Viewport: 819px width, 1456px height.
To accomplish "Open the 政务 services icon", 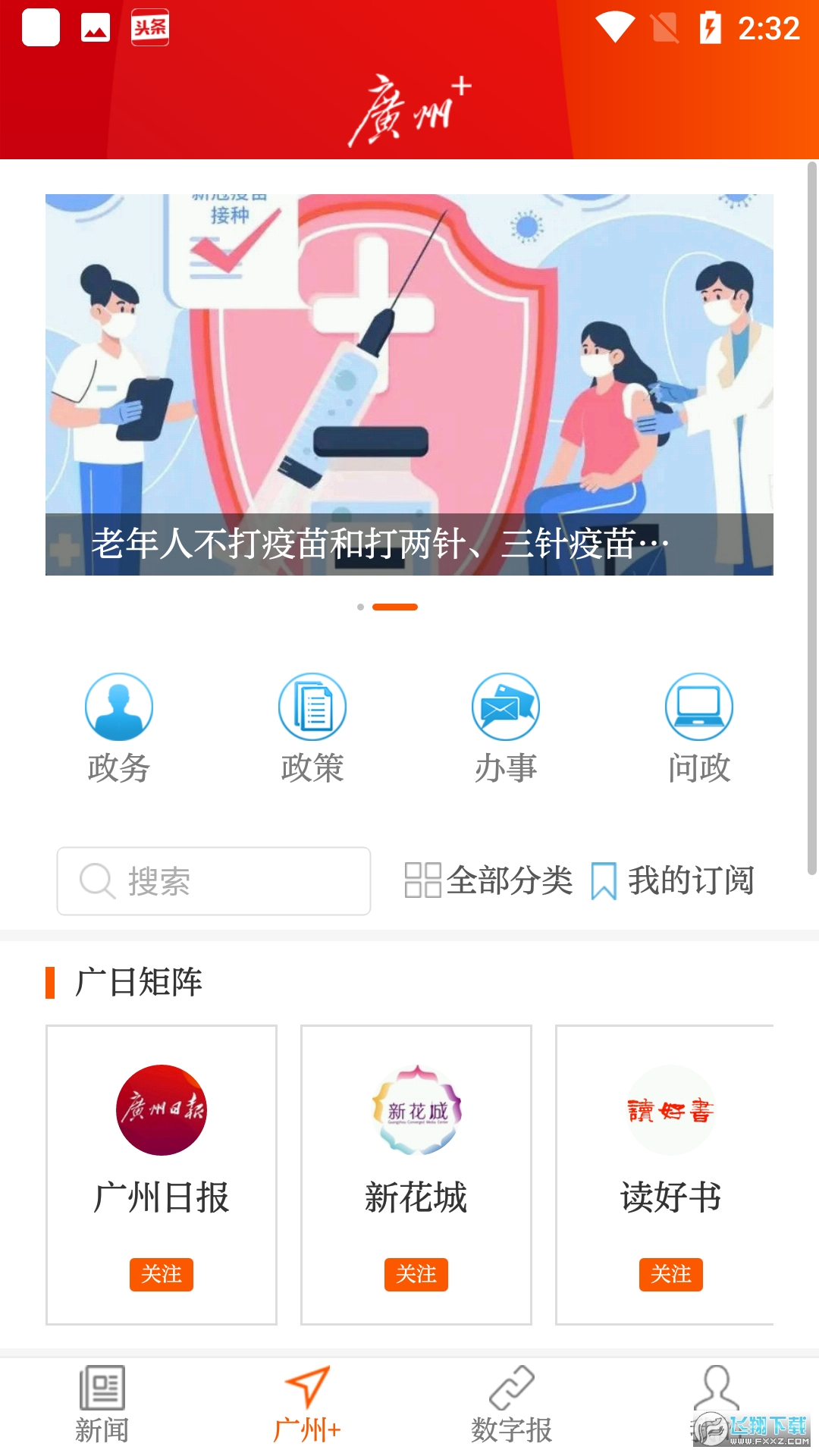I will pos(118,705).
